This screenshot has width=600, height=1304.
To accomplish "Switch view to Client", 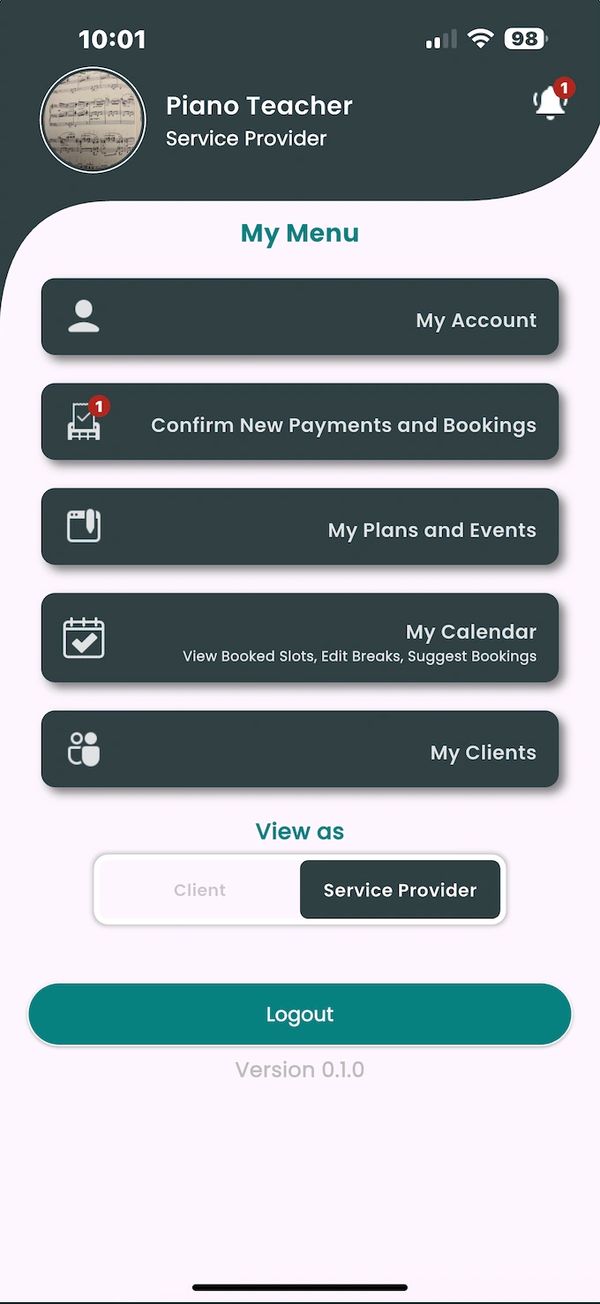I will (x=200, y=890).
